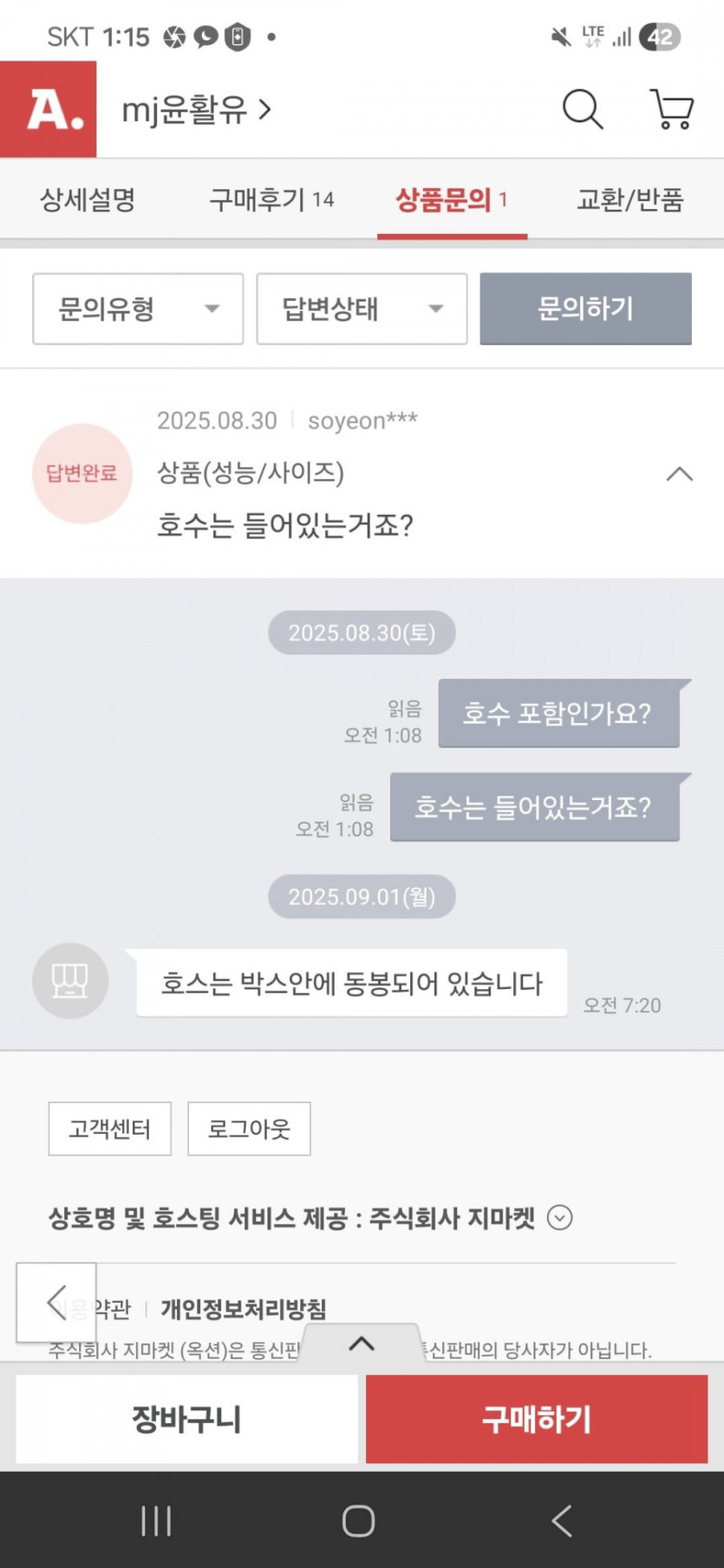Open the search icon
The image size is (724, 1568).
pos(583,110)
